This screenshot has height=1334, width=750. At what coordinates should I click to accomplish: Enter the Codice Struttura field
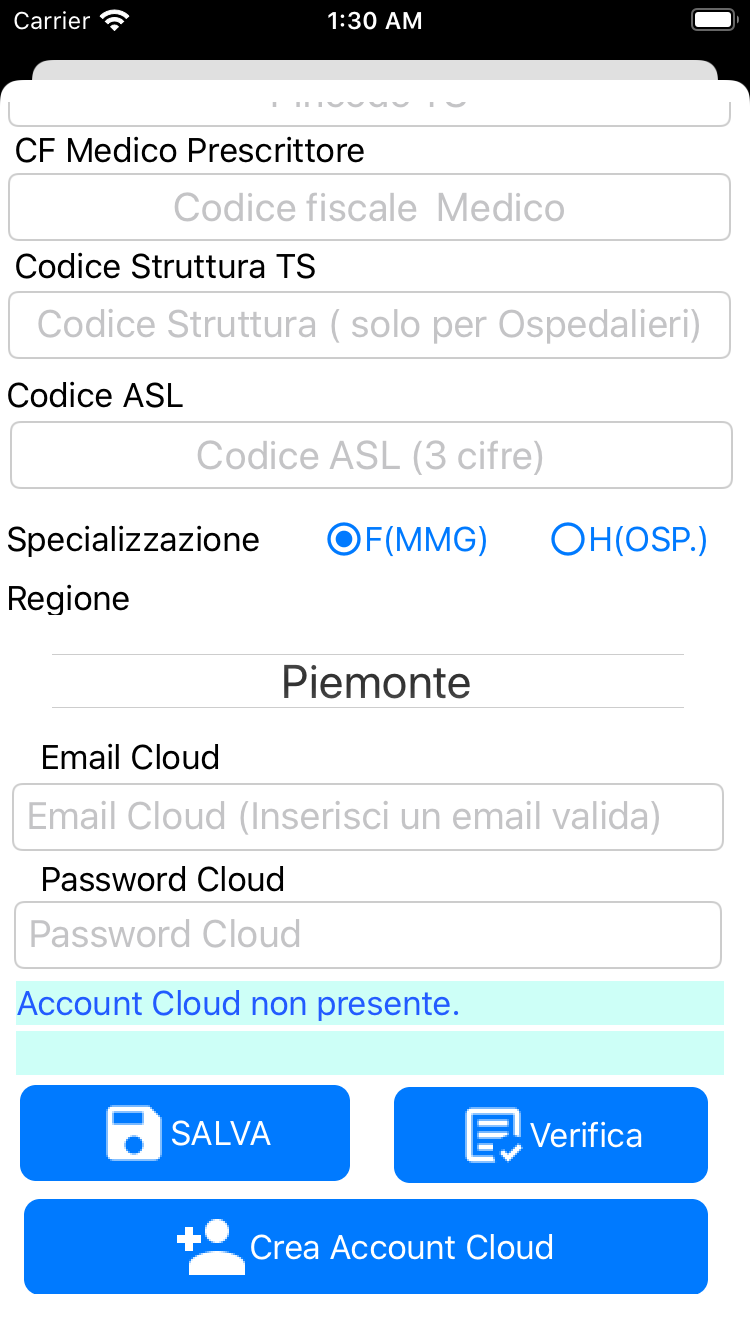[369, 325]
